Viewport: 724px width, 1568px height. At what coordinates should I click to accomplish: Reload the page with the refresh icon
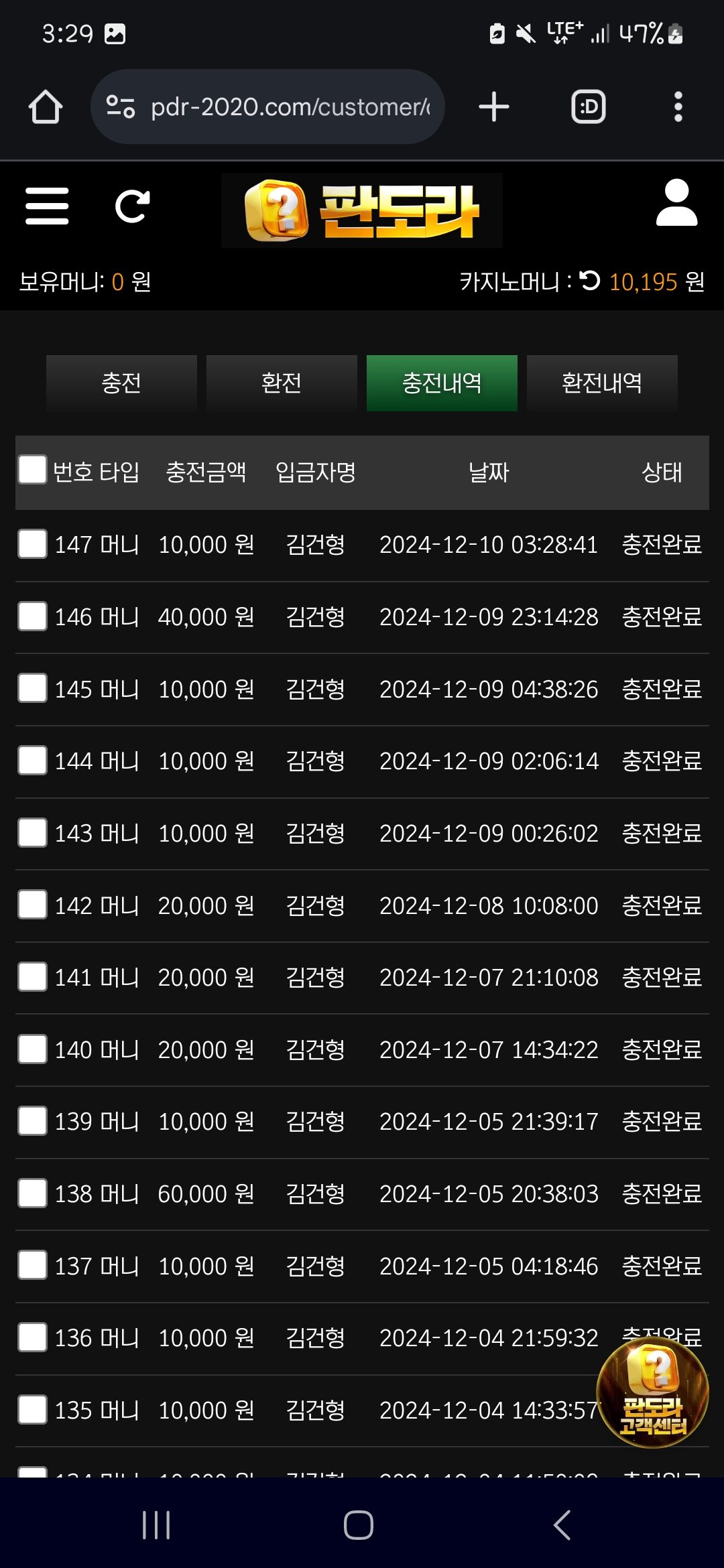[x=132, y=206]
